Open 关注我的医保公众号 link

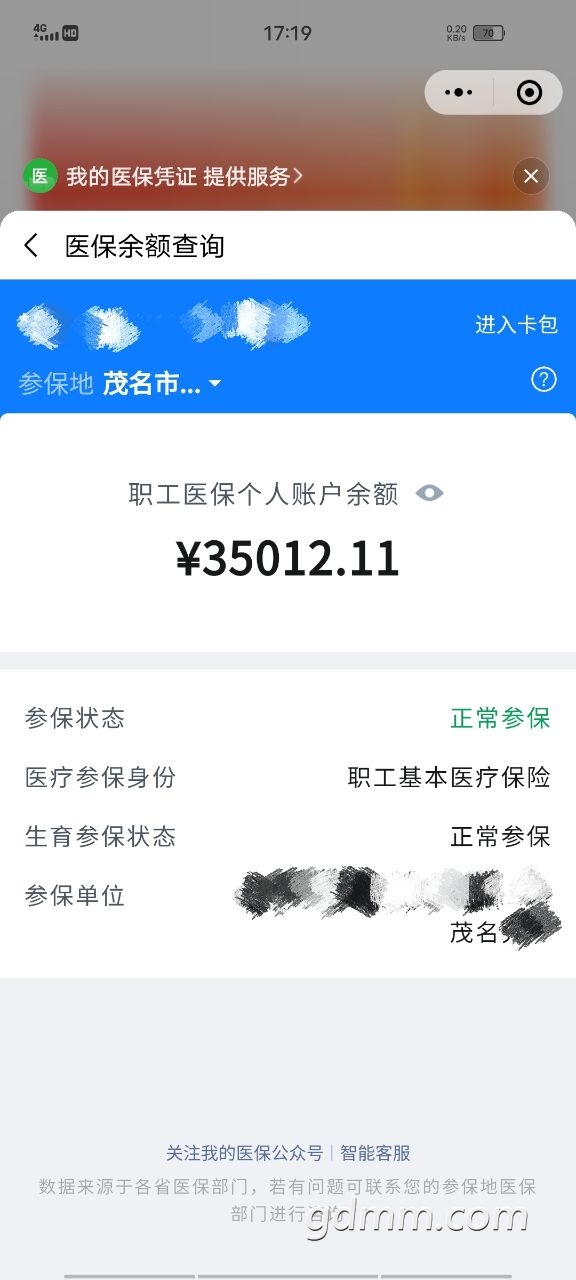(x=245, y=1153)
